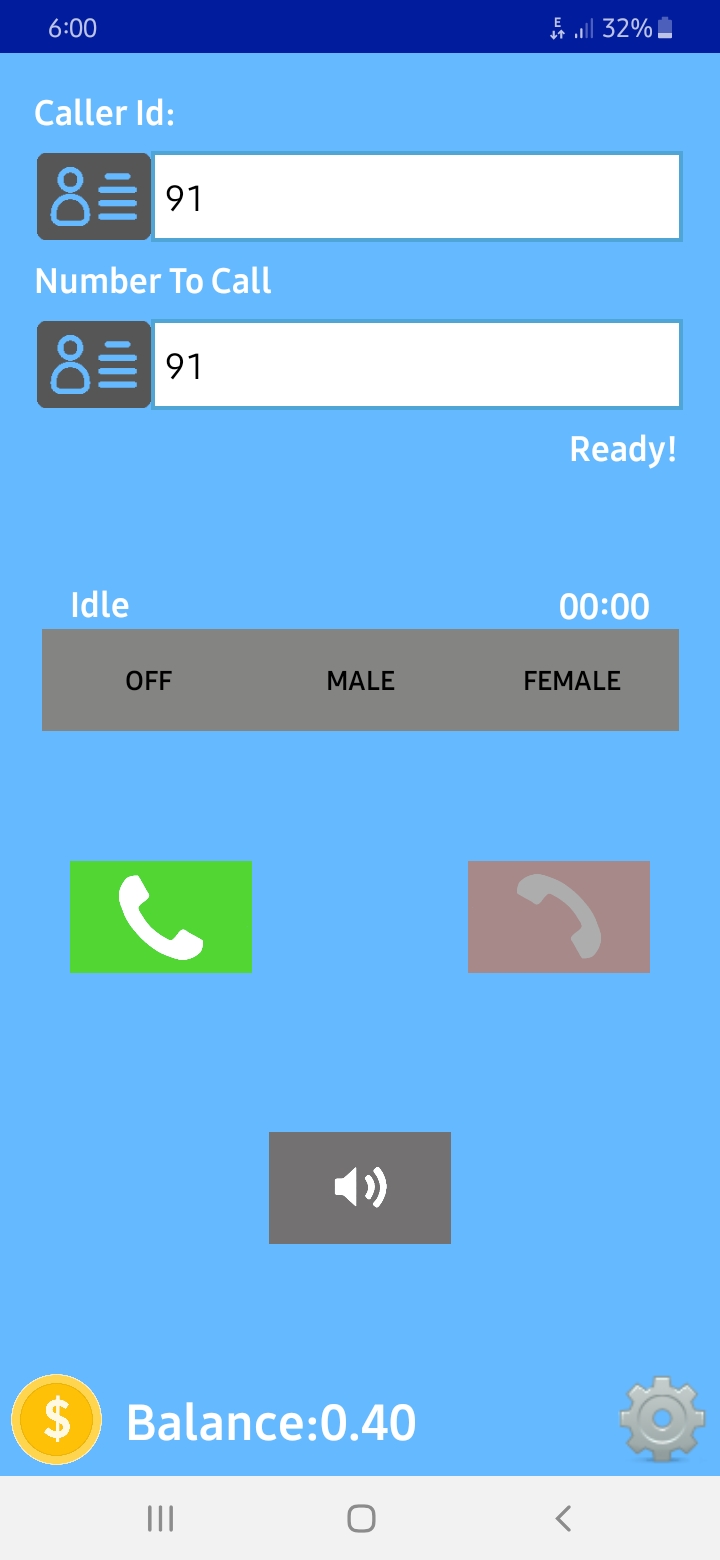Image resolution: width=720 pixels, height=1560 pixels.
Task: Start the call with green phone button
Action: coord(161,917)
